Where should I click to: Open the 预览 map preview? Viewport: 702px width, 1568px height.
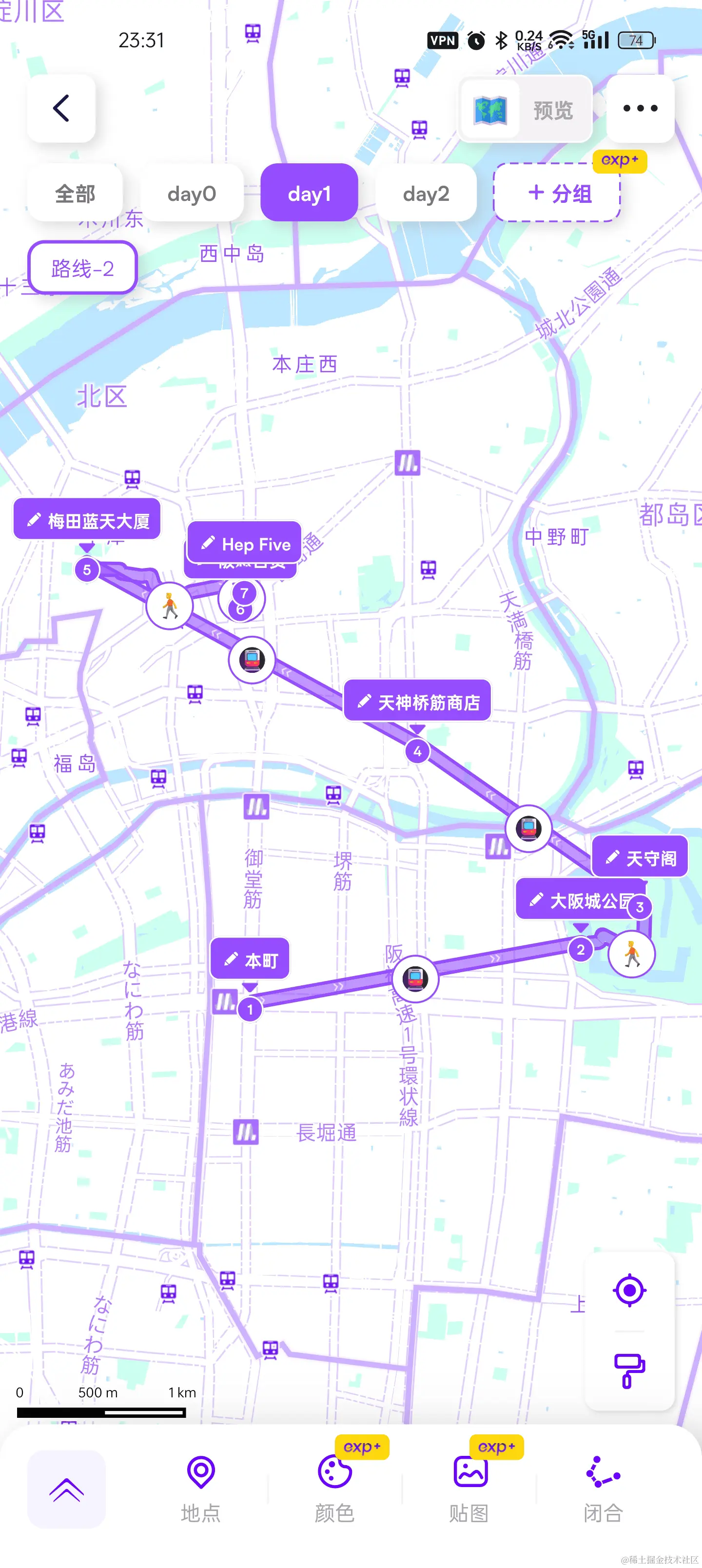(525, 110)
